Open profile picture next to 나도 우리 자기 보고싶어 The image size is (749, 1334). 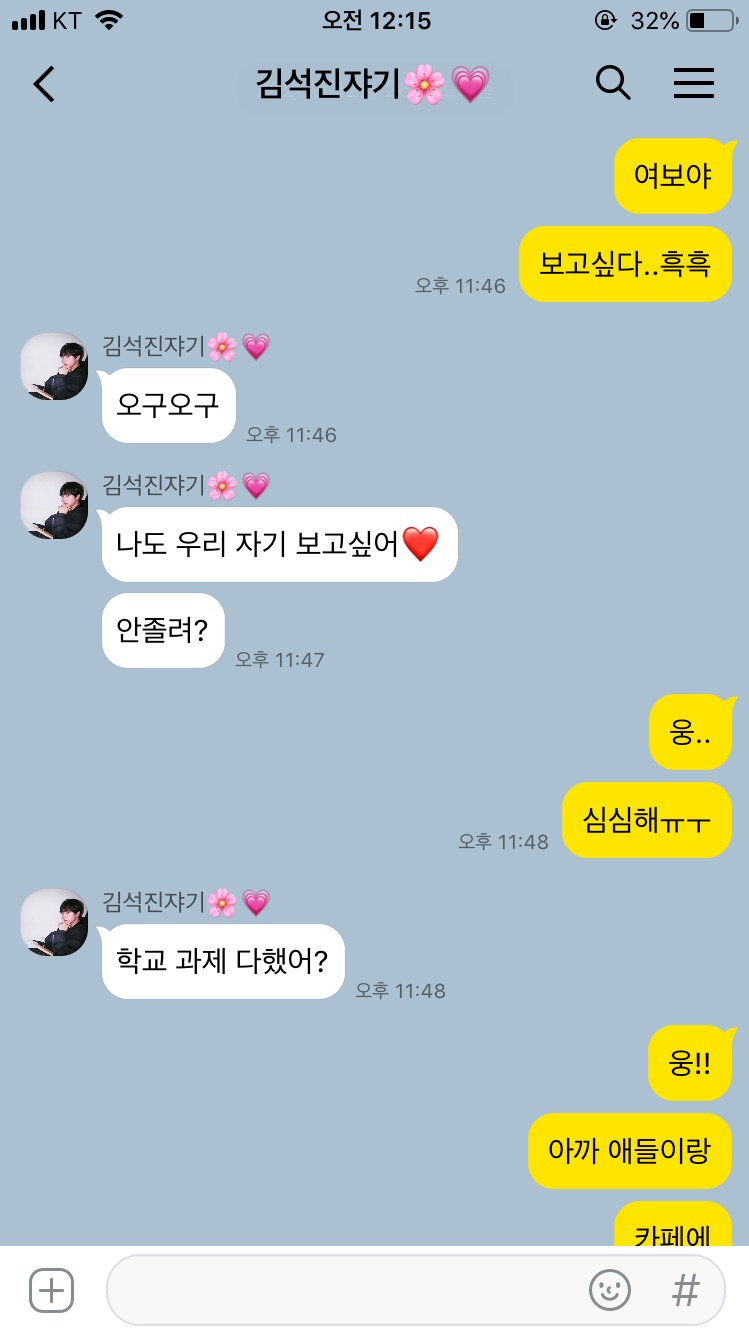pyautogui.click(x=55, y=505)
